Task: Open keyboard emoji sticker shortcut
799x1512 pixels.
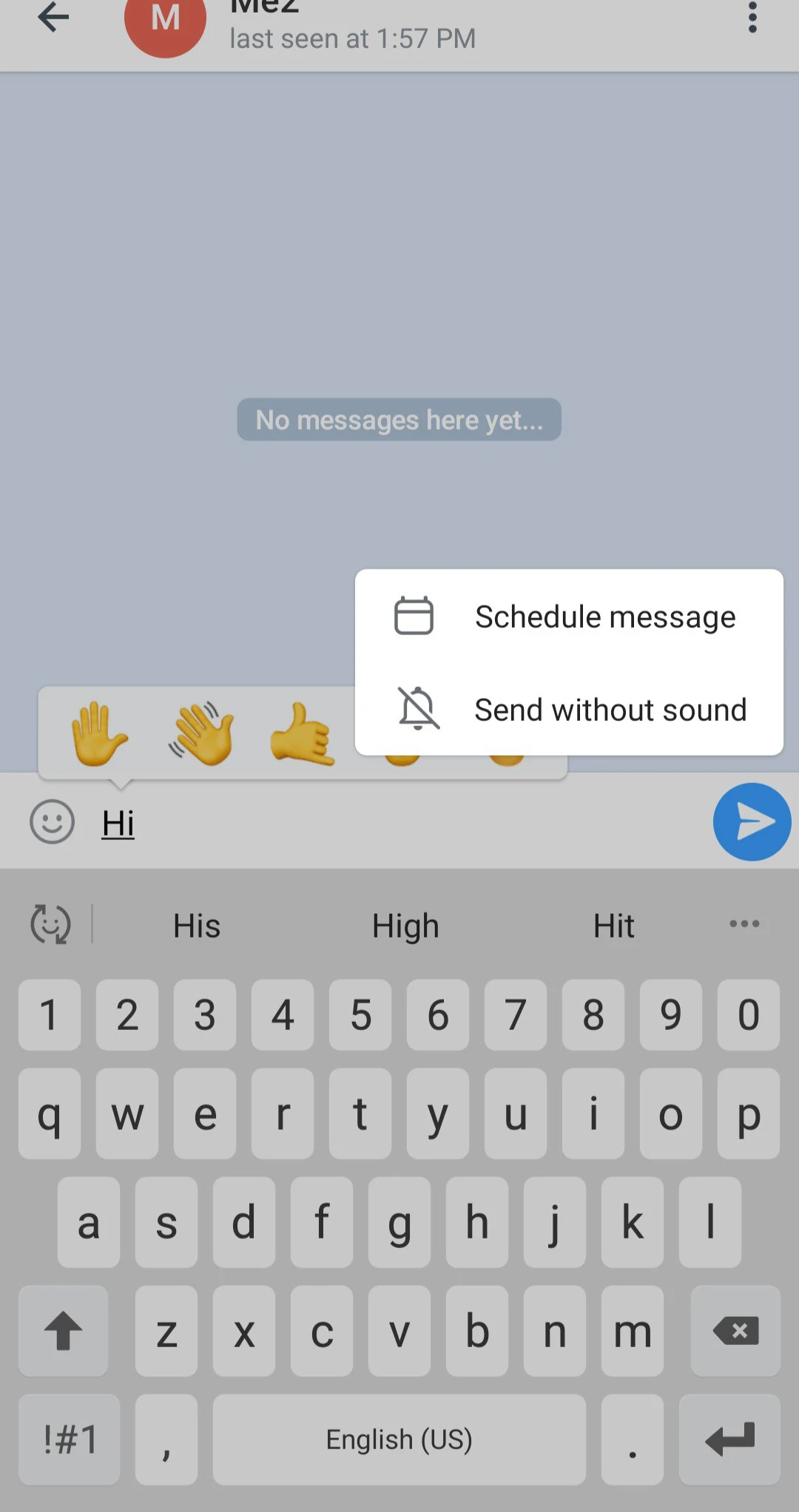Action: pos(50,924)
